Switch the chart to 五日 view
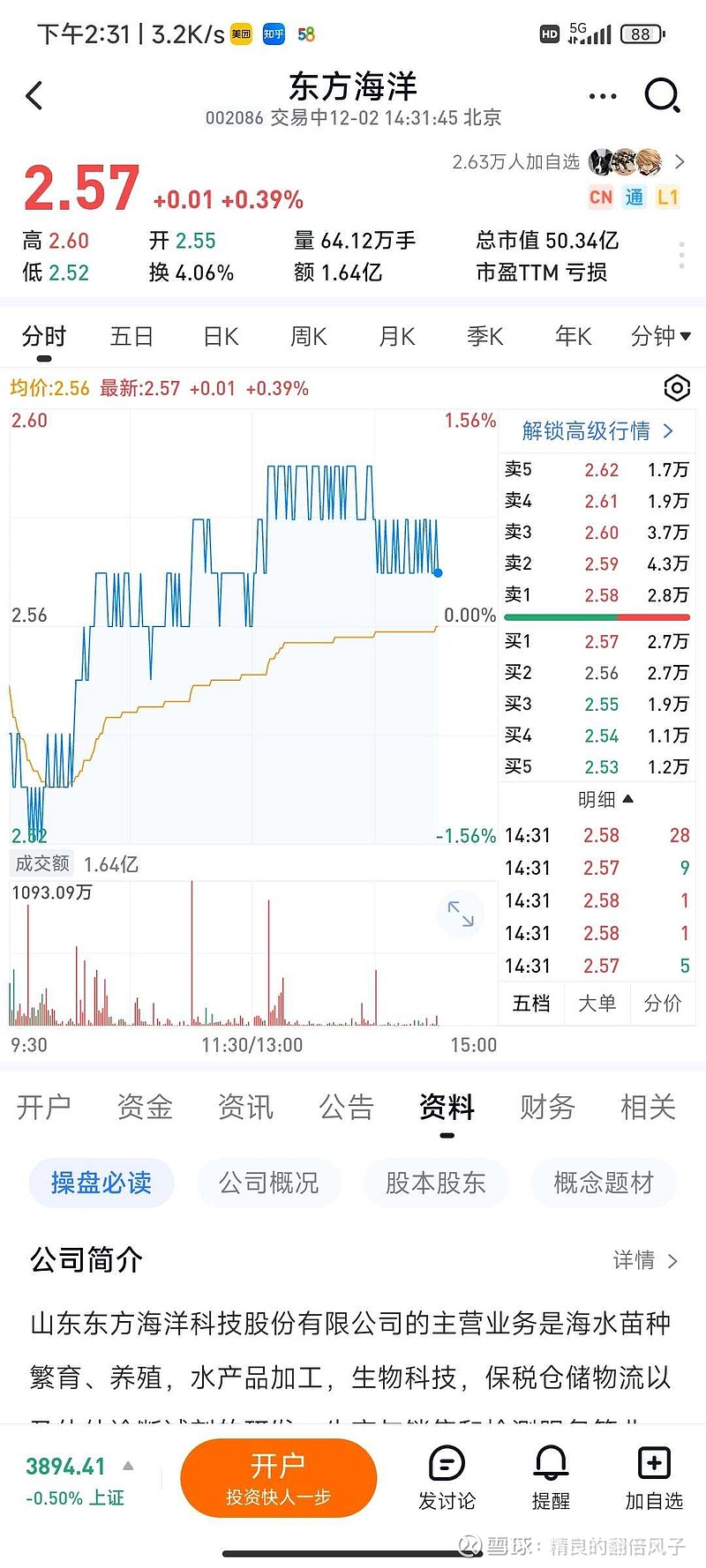The height and width of the screenshot is (1568, 706). pyautogui.click(x=131, y=336)
